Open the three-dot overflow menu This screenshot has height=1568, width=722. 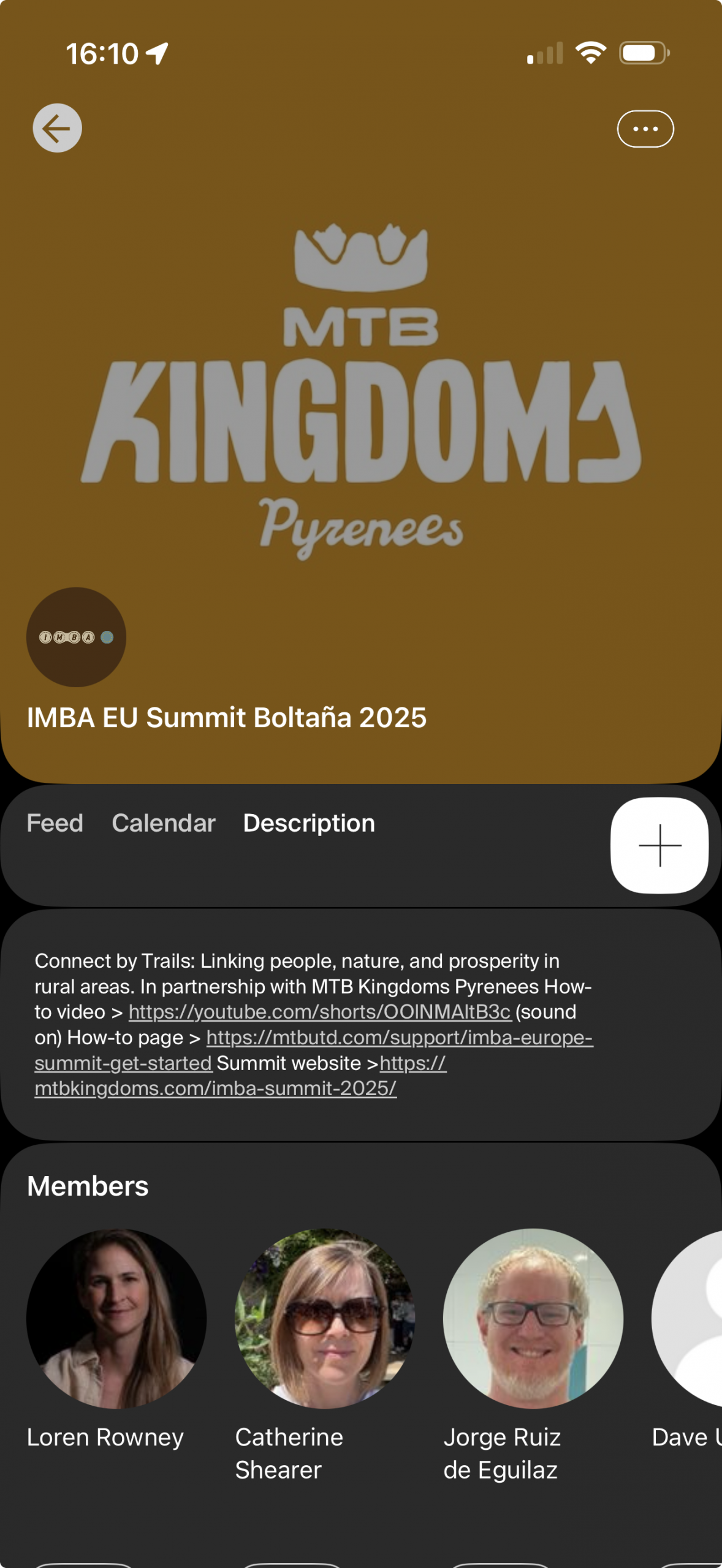coord(645,129)
